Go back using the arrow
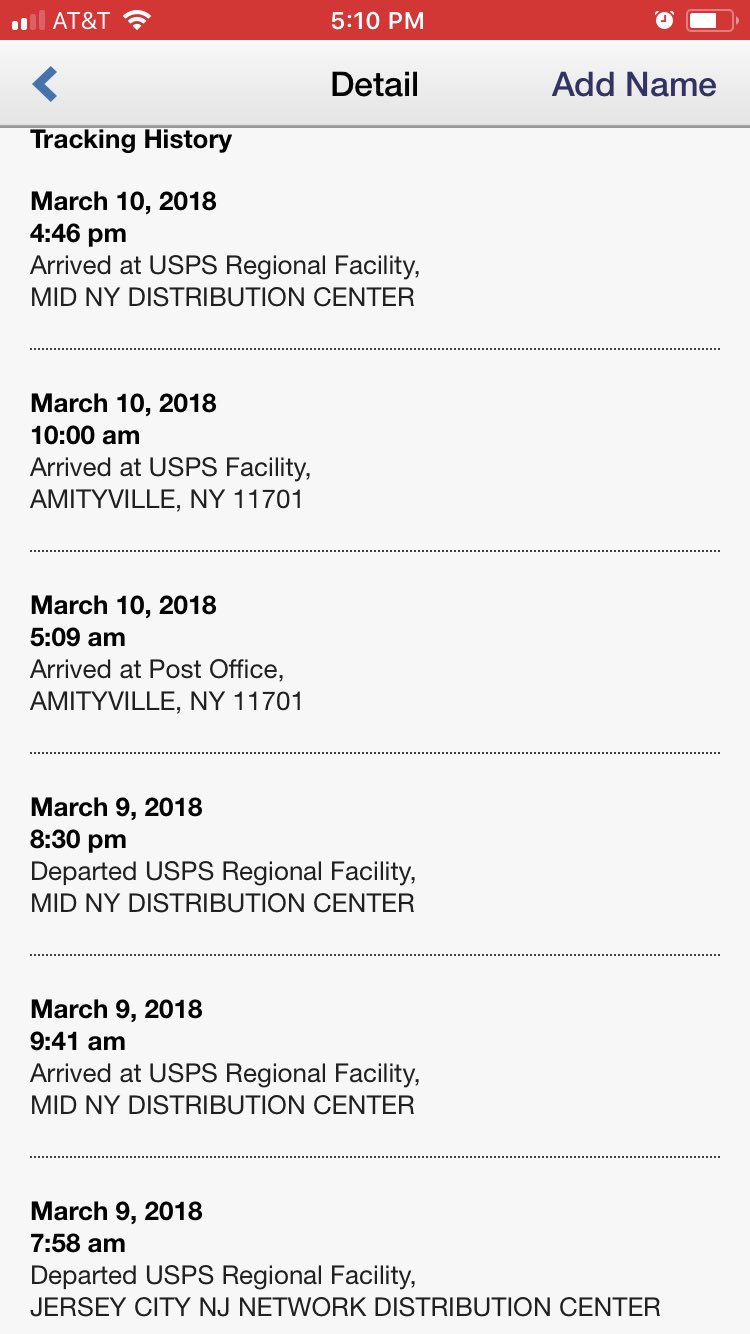750x1334 pixels. [45, 84]
